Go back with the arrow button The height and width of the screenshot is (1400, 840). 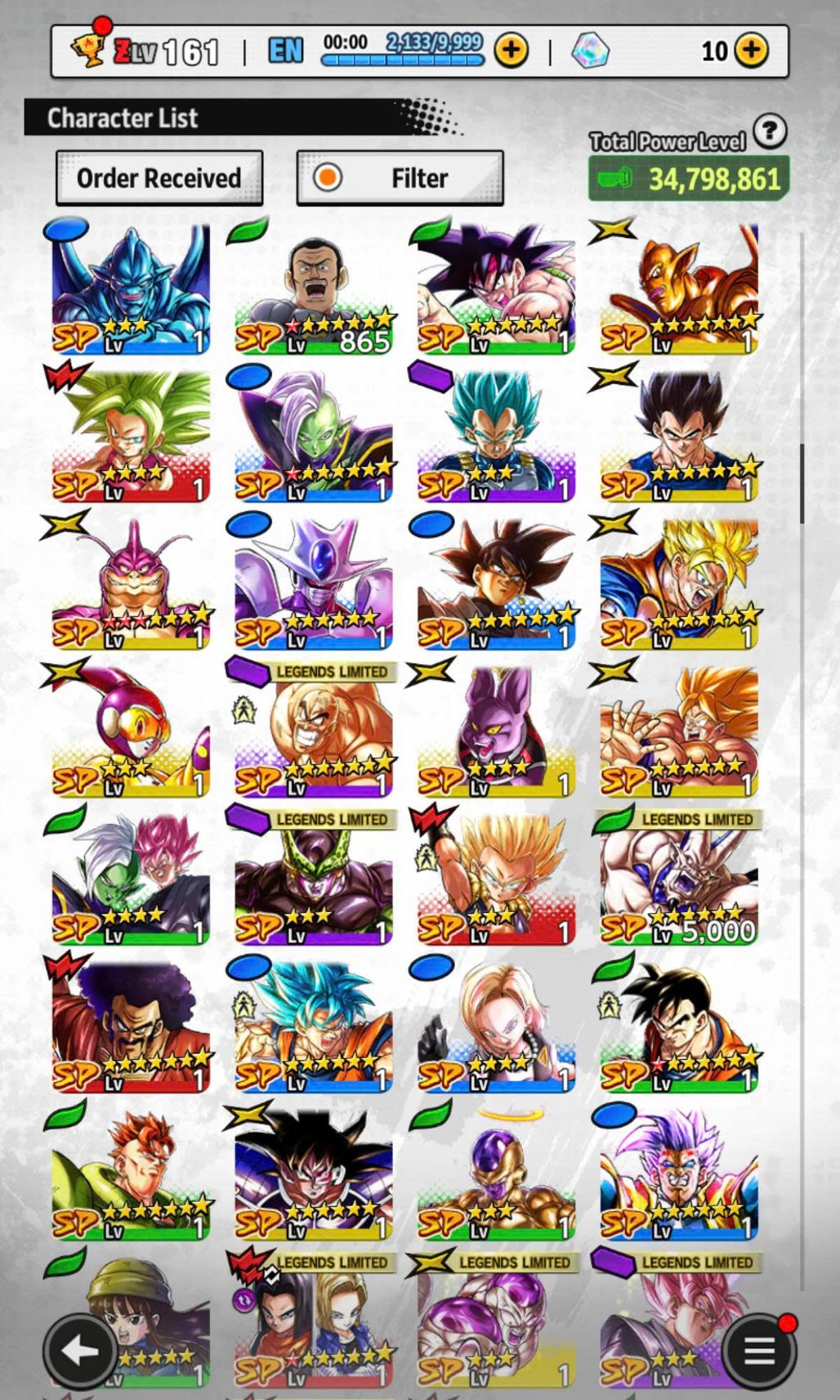point(80,1351)
